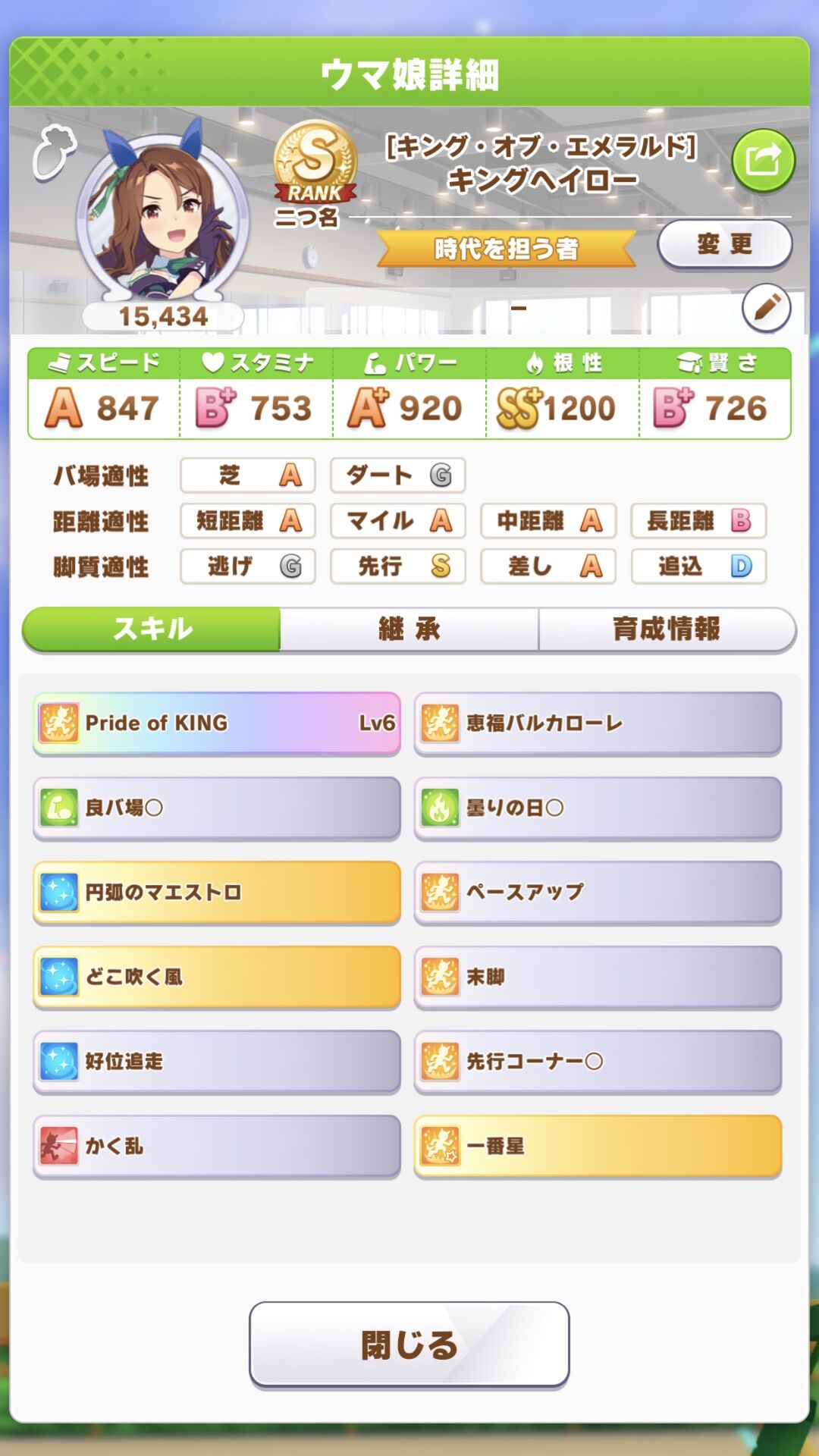Select the スキル tab

point(152,629)
